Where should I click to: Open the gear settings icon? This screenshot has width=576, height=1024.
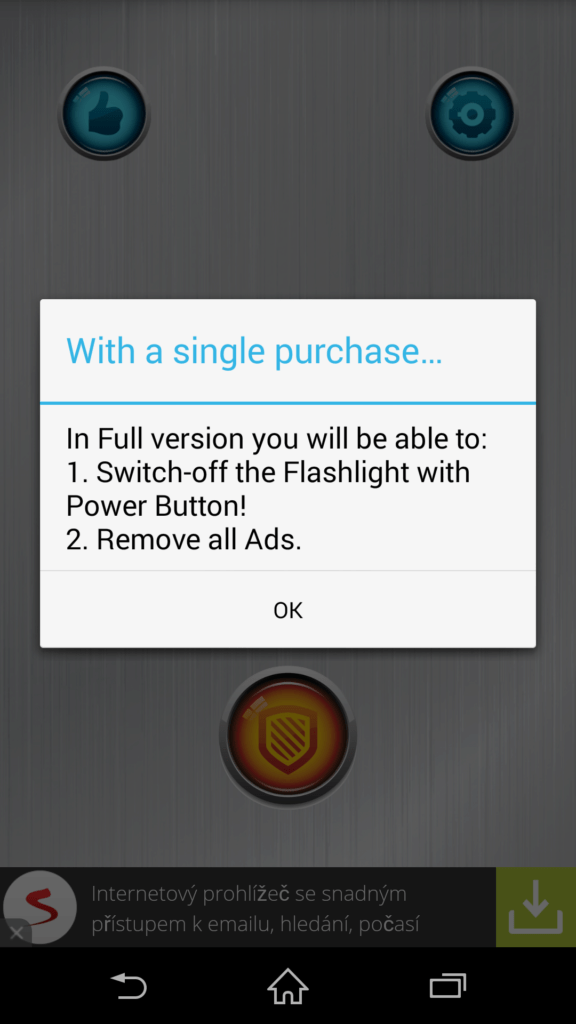click(x=472, y=114)
